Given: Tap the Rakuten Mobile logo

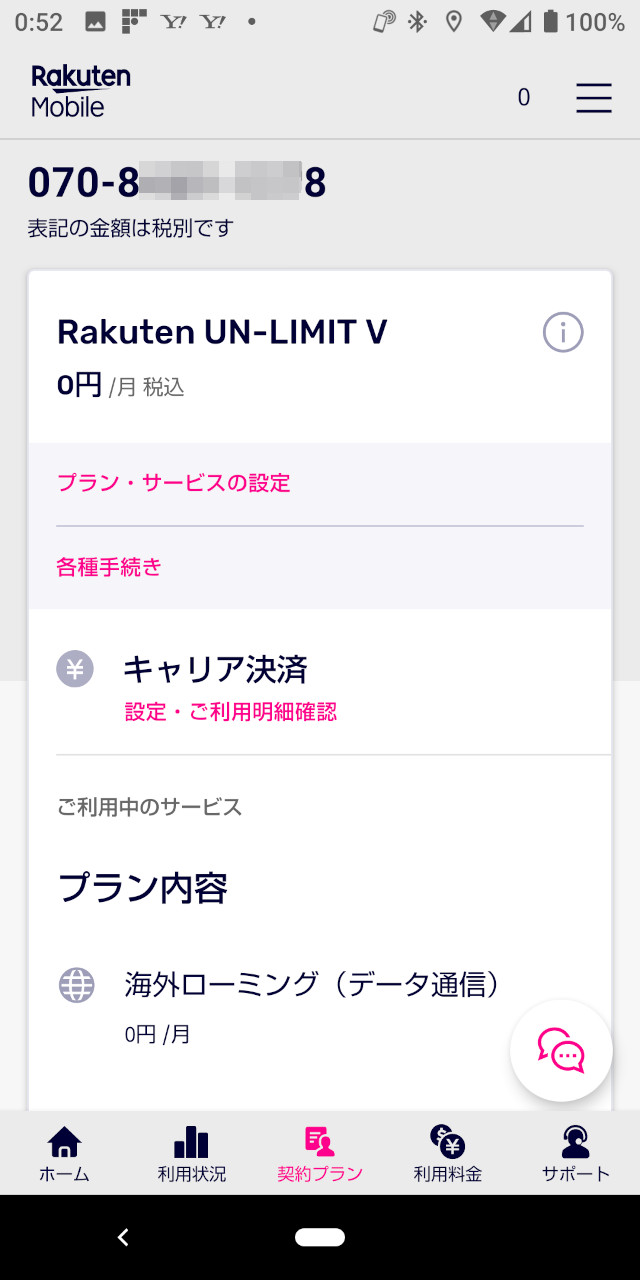Looking at the screenshot, I should point(81,92).
